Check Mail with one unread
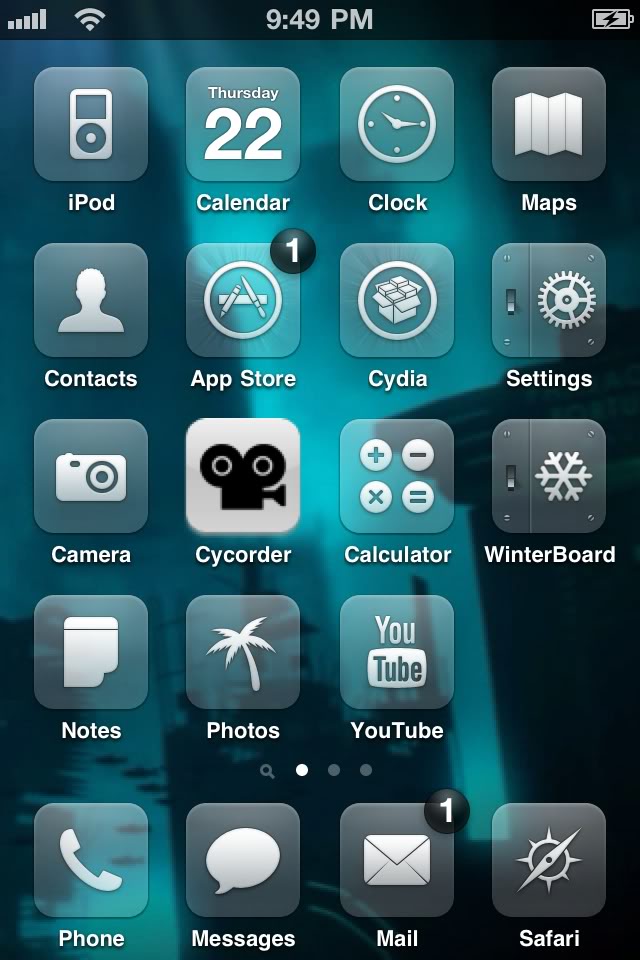640x960 pixels. (397, 860)
